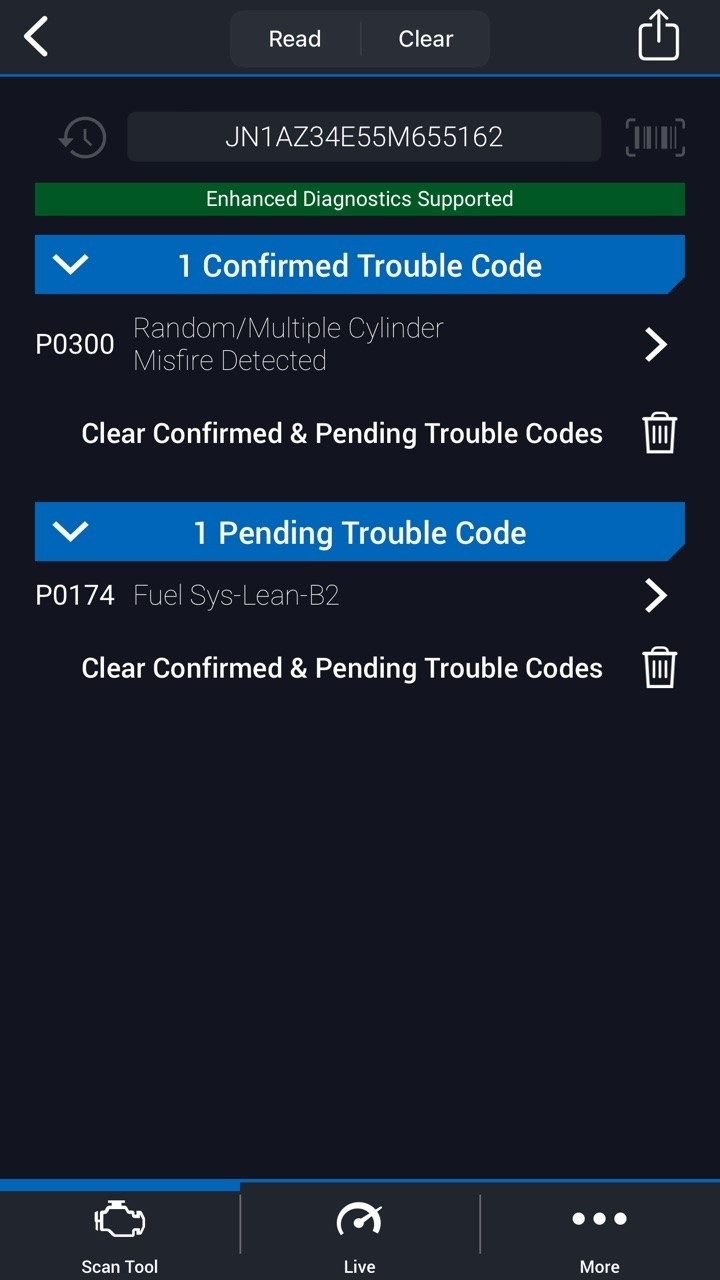Open the More tab
Viewport: 720px width, 1280px height.
tap(599, 1235)
